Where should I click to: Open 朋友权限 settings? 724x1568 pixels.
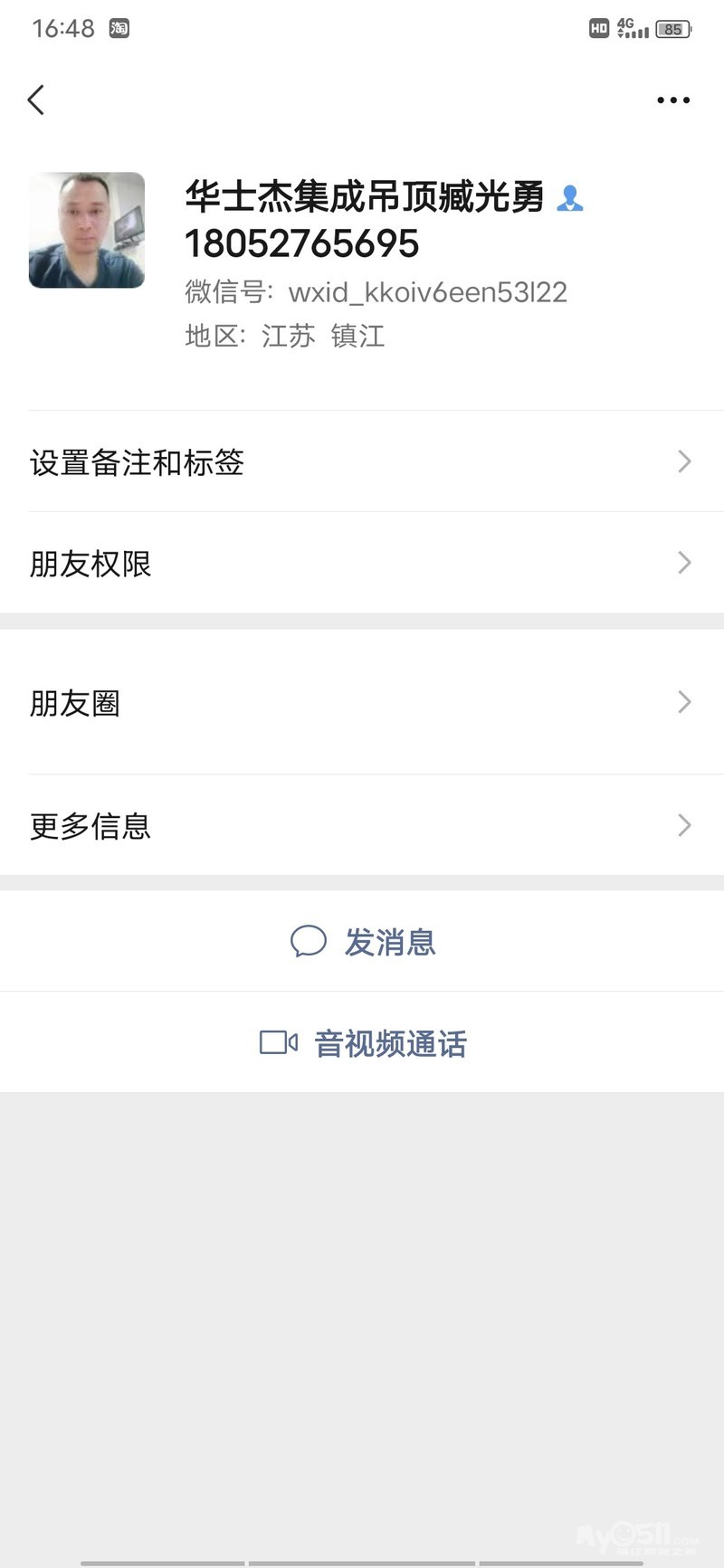[362, 564]
